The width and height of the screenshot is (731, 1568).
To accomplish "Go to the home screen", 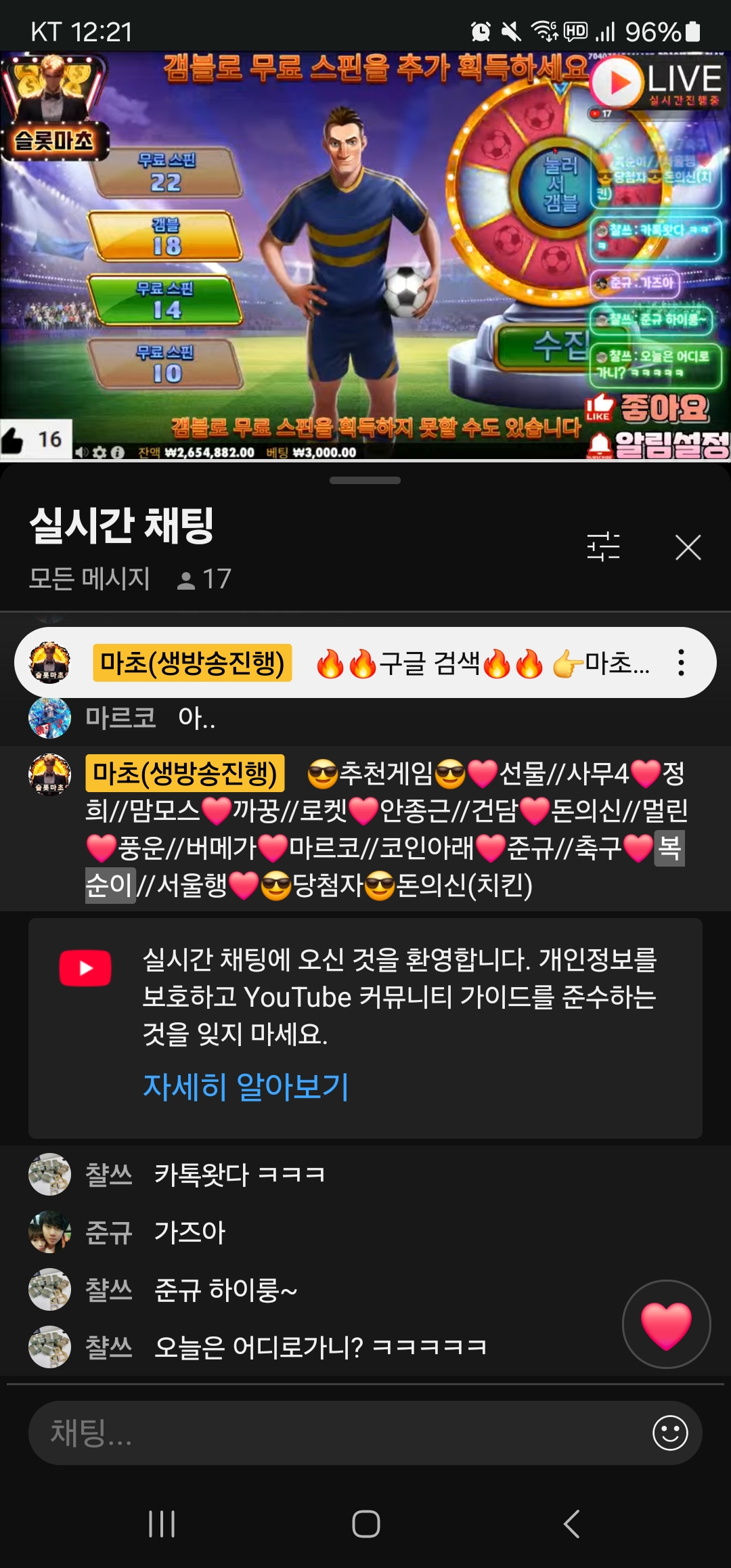I will pyautogui.click(x=365, y=1524).
